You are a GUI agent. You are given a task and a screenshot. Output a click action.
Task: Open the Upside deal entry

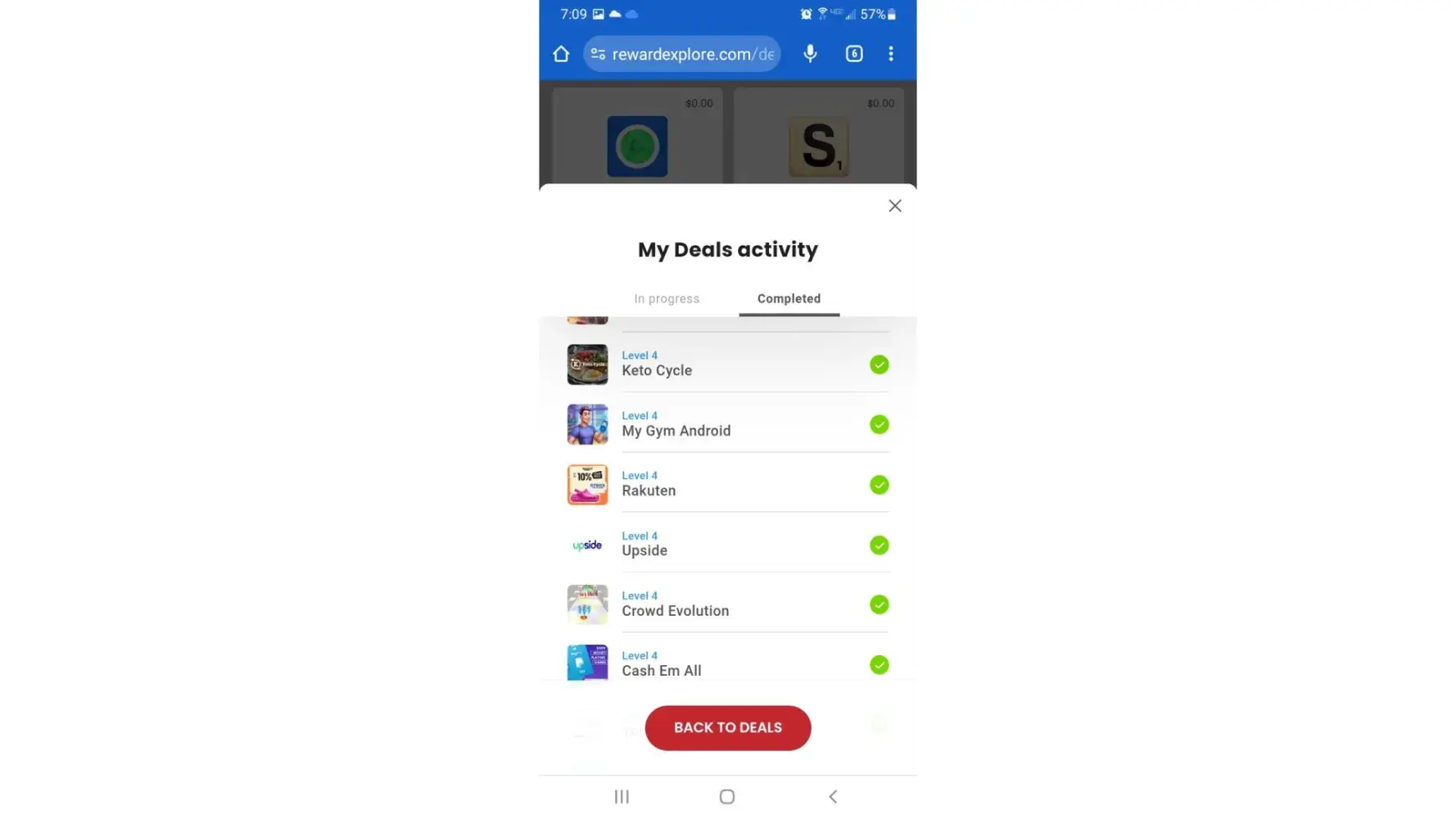point(727,545)
